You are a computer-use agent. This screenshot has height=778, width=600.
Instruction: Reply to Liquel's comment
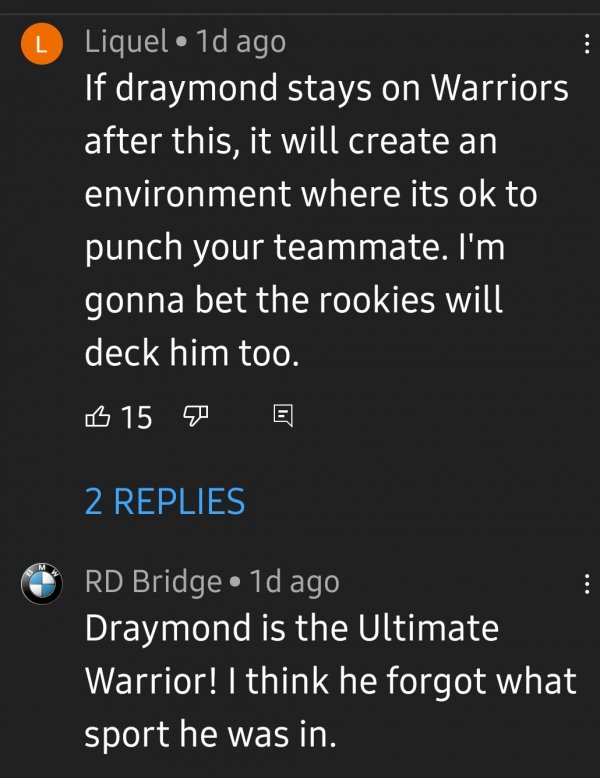pos(282,416)
